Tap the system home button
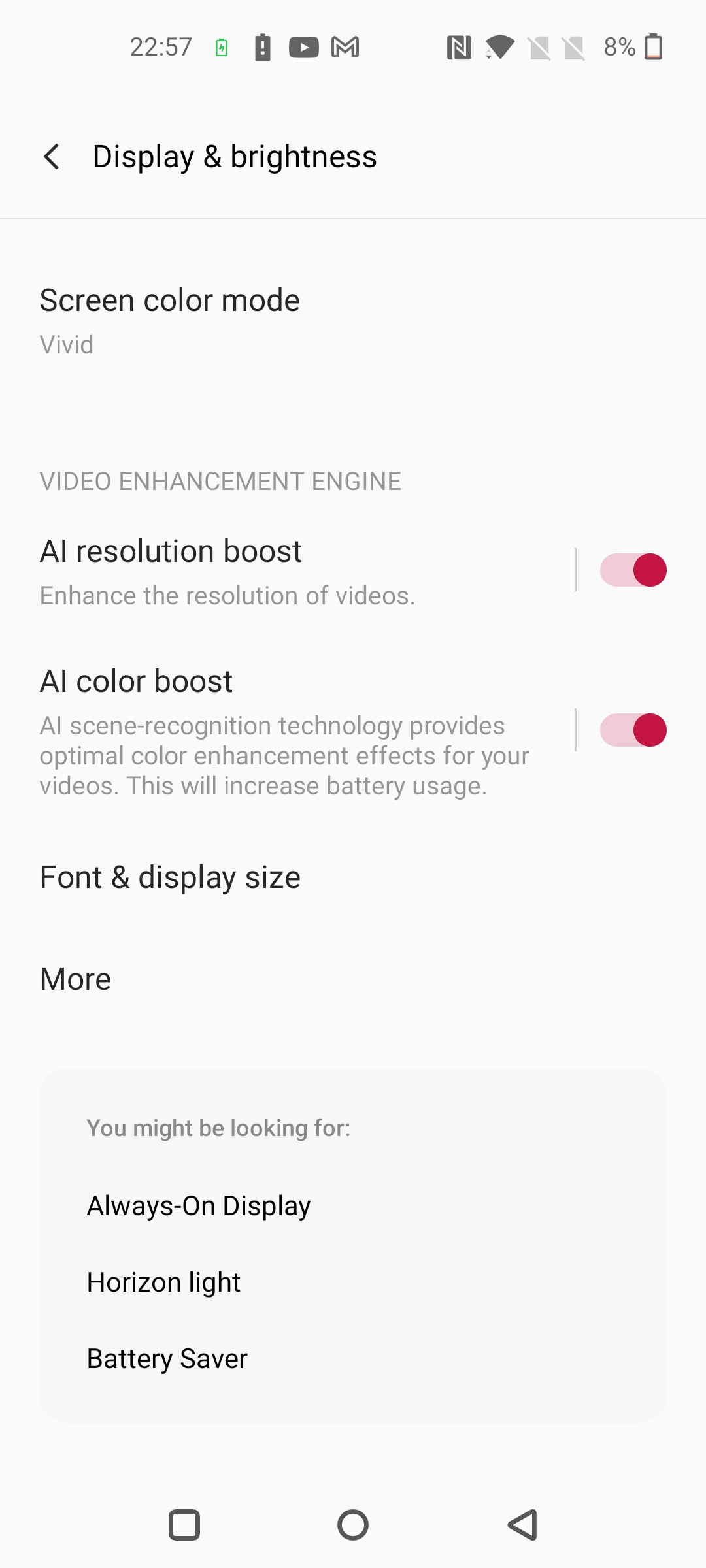706x1568 pixels. click(x=353, y=1526)
